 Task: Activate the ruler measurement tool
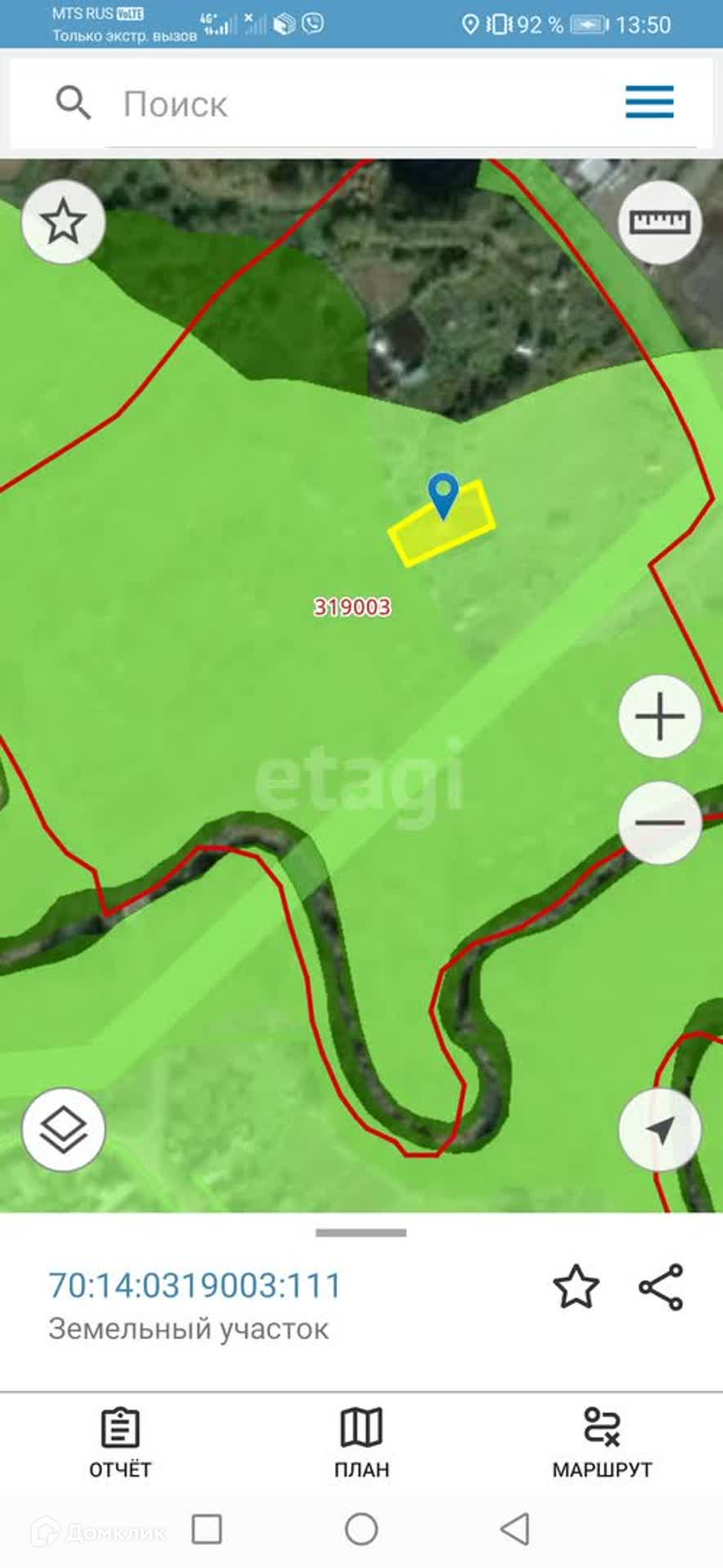(659, 221)
